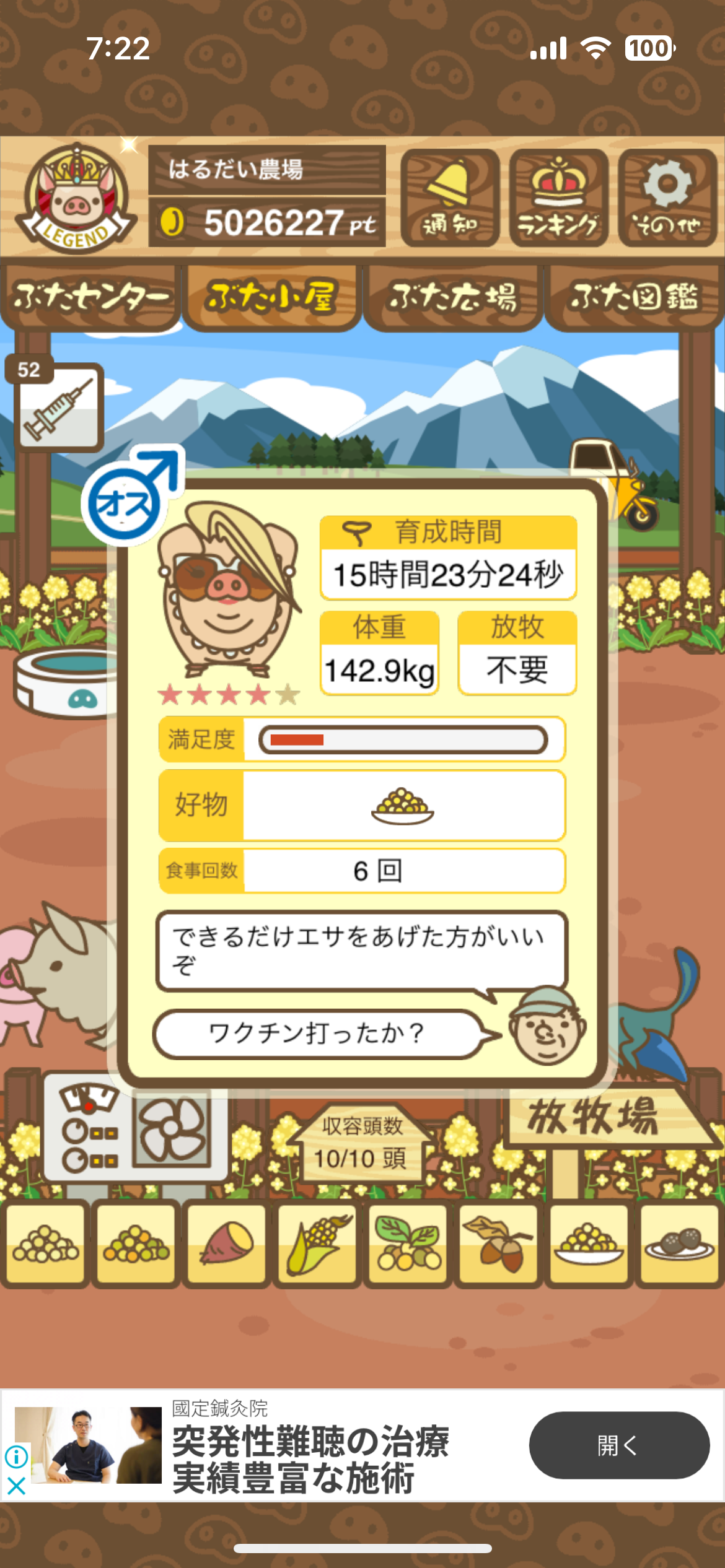This screenshot has height=1568, width=725.
Task: Switch to the ぶたセンター tab
Action: point(91,297)
